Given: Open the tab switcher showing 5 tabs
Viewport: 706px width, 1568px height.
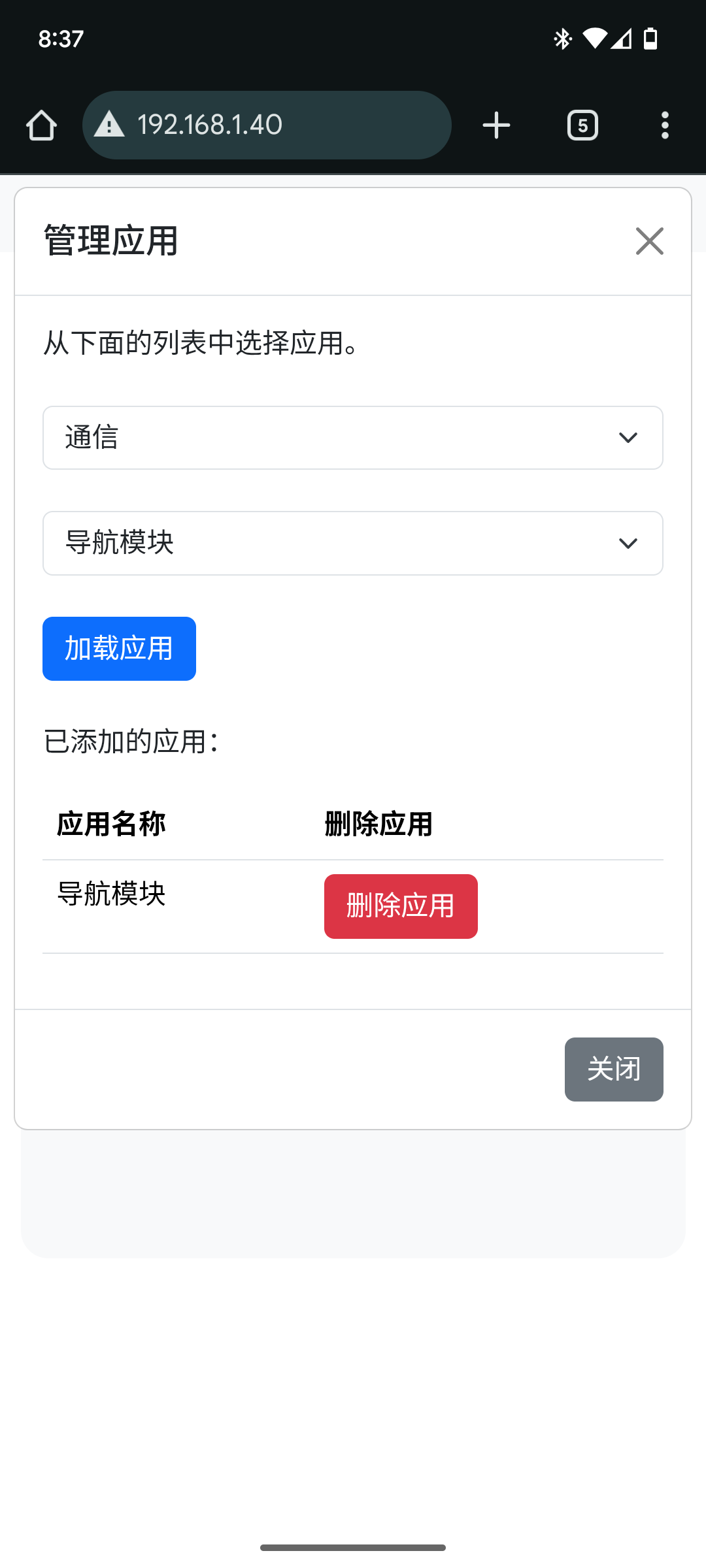Looking at the screenshot, I should coord(582,125).
